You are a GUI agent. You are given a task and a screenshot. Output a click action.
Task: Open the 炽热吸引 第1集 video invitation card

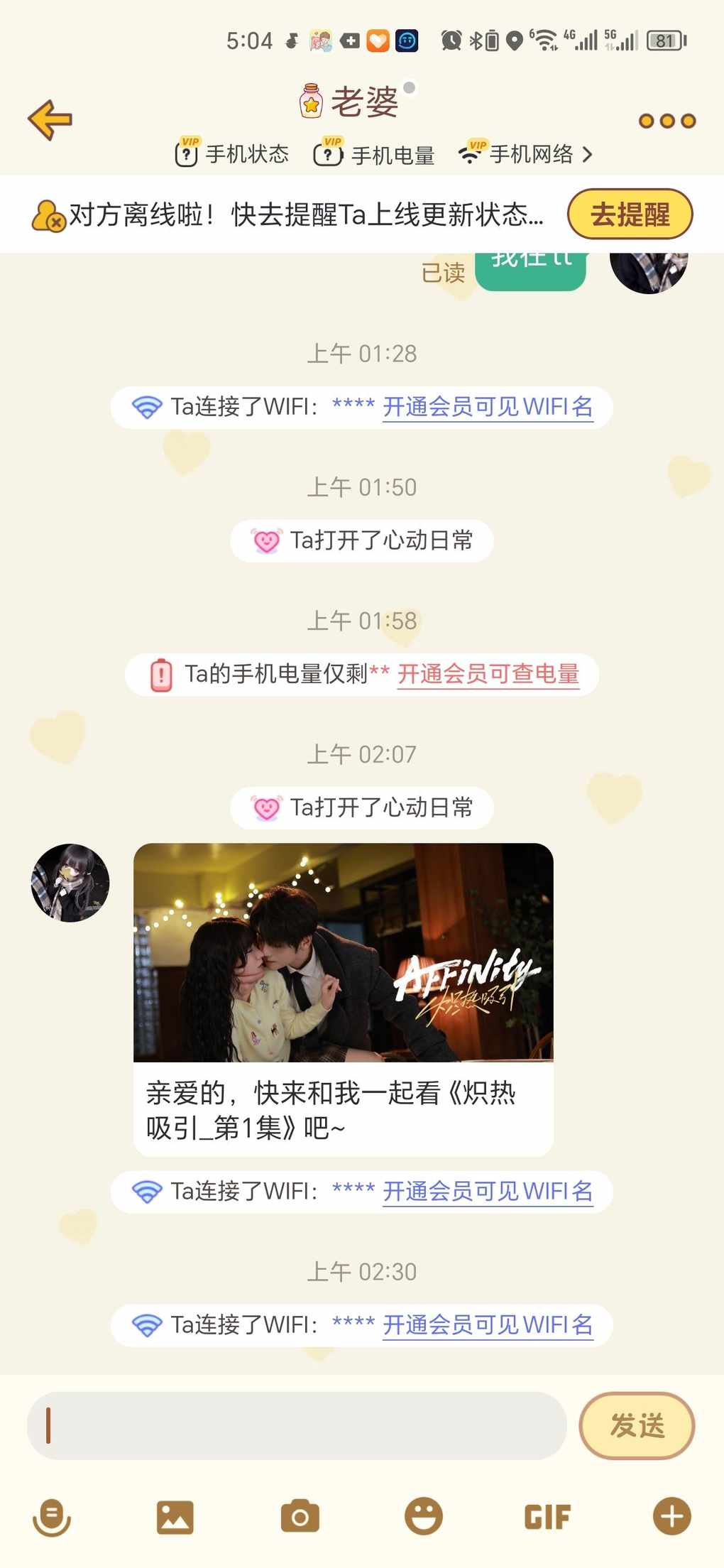point(343,998)
